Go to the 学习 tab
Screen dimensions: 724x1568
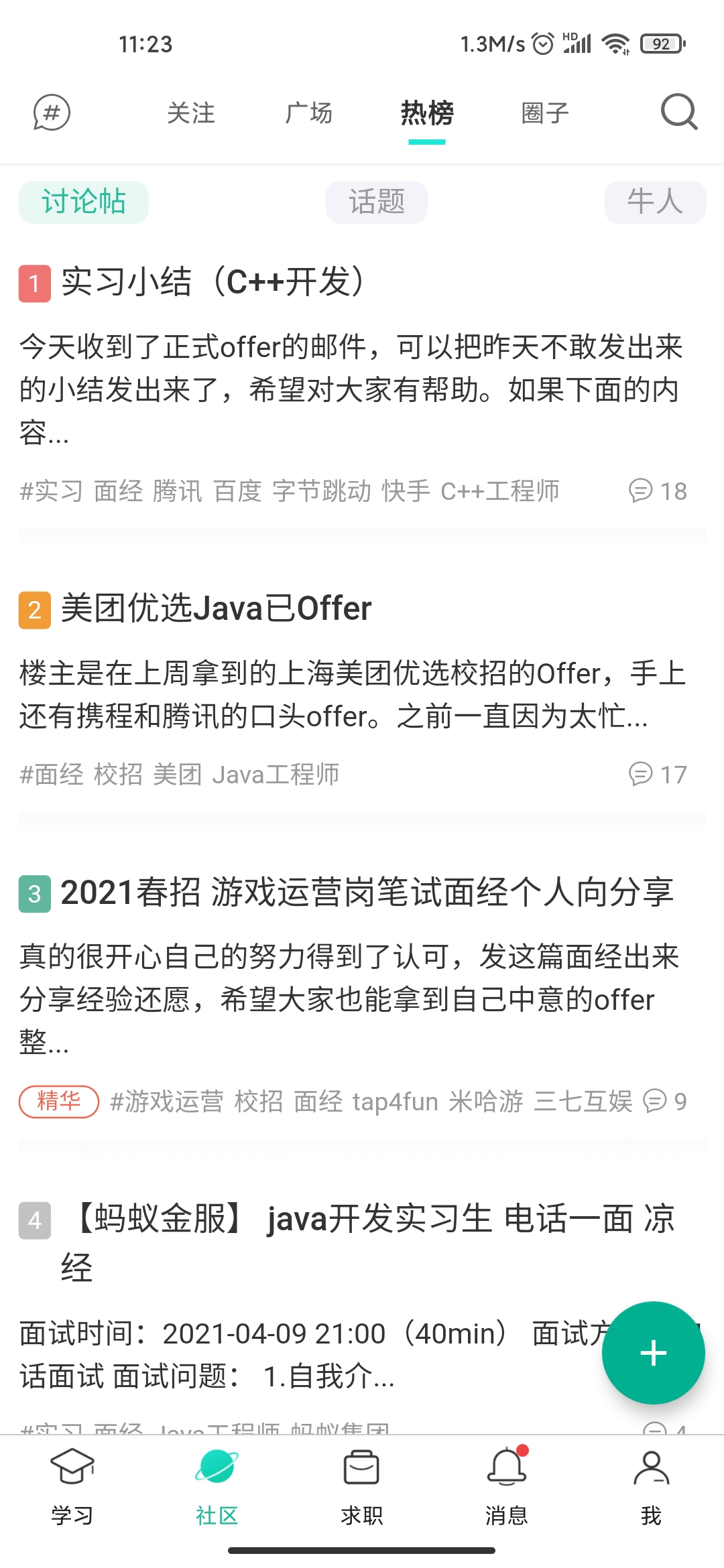click(72, 1485)
